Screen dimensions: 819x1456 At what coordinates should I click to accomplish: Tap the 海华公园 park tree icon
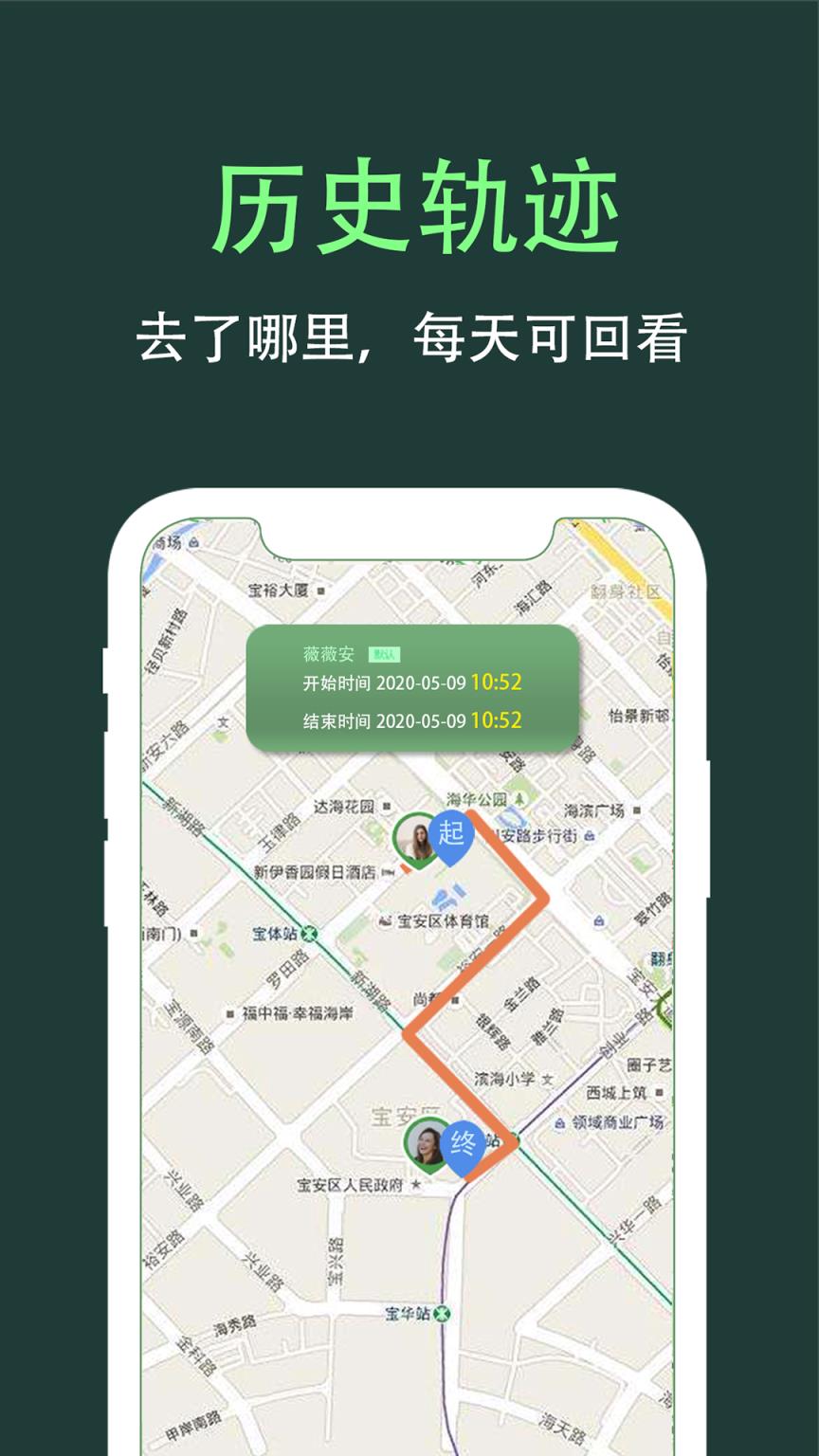click(x=519, y=798)
